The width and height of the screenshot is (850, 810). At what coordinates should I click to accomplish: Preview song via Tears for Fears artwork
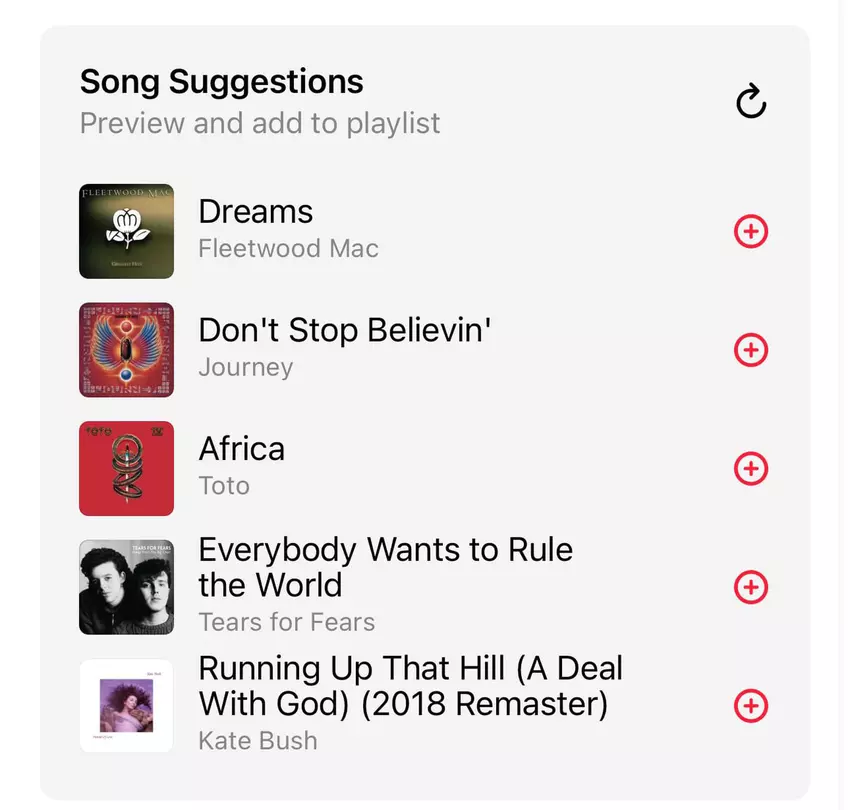[127, 587]
